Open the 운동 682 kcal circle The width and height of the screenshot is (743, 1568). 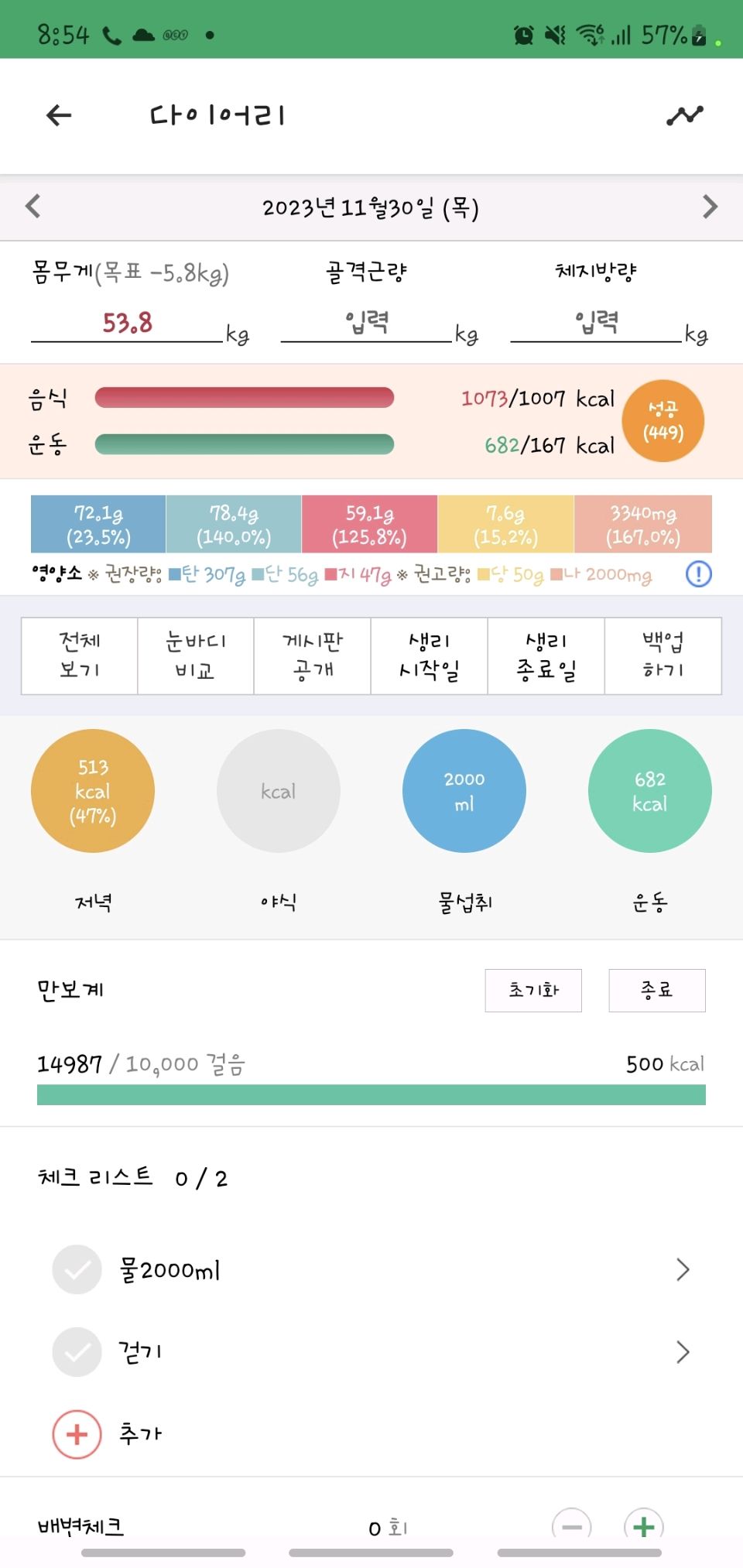tap(650, 791)
